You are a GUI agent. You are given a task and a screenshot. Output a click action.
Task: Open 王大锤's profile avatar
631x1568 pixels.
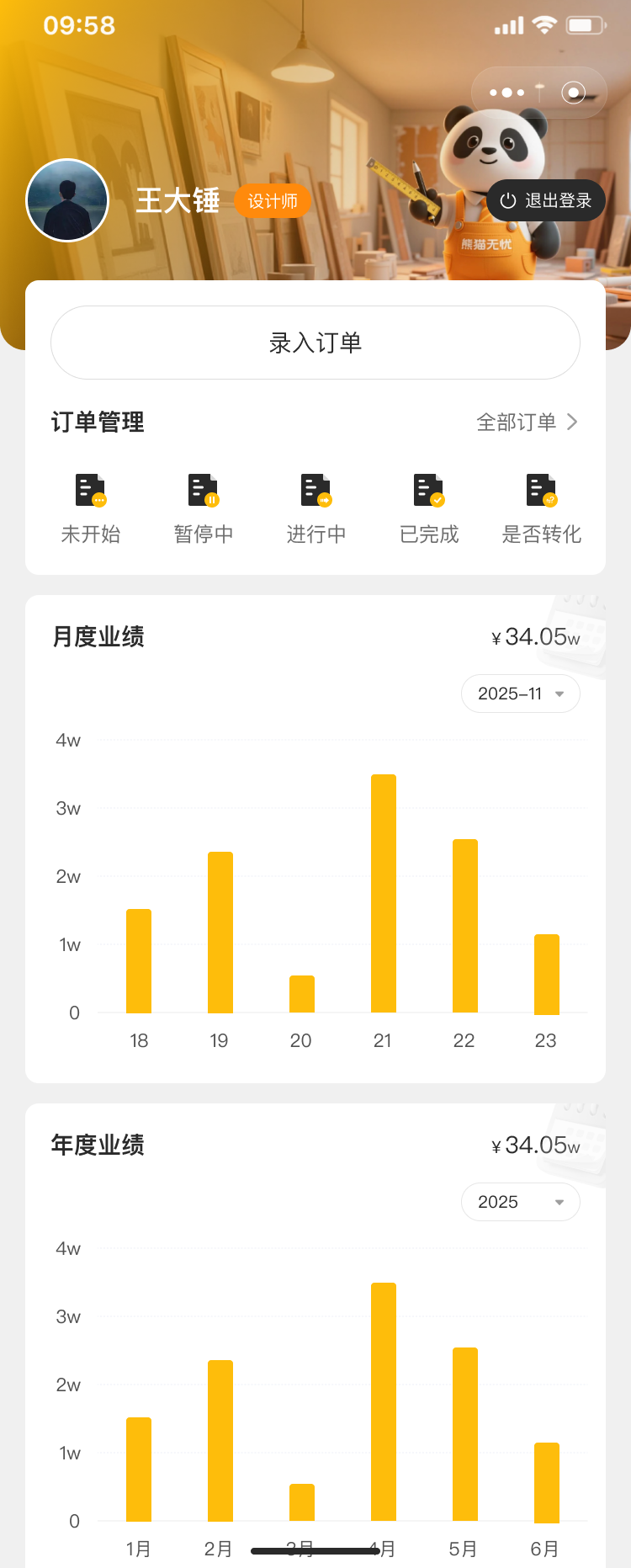point(67,200)
